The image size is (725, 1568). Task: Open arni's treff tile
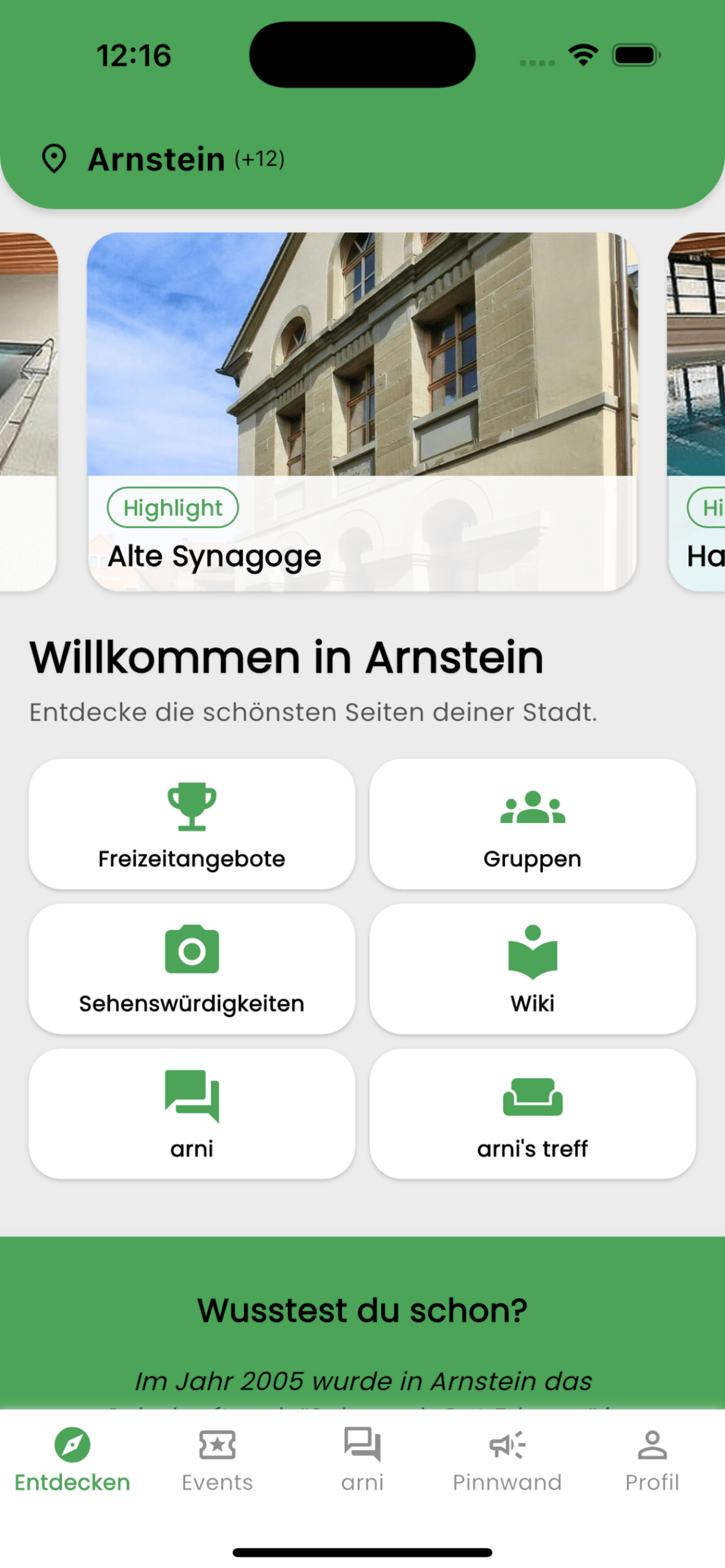pyautogui.click(x=532, y=1113)
